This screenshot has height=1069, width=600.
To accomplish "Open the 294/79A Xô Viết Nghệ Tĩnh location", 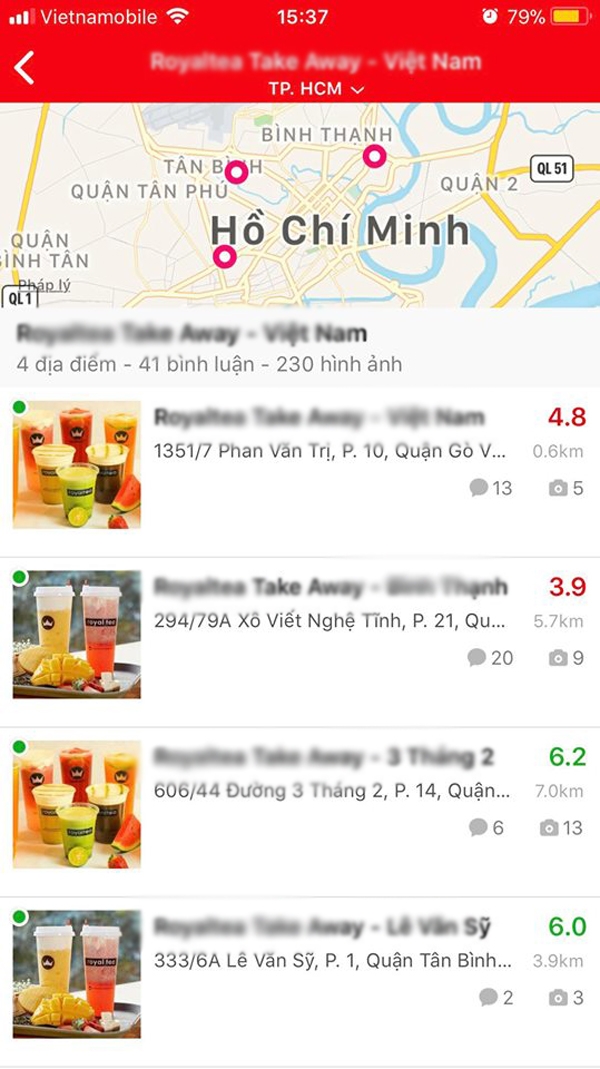I will coord(330,621).
